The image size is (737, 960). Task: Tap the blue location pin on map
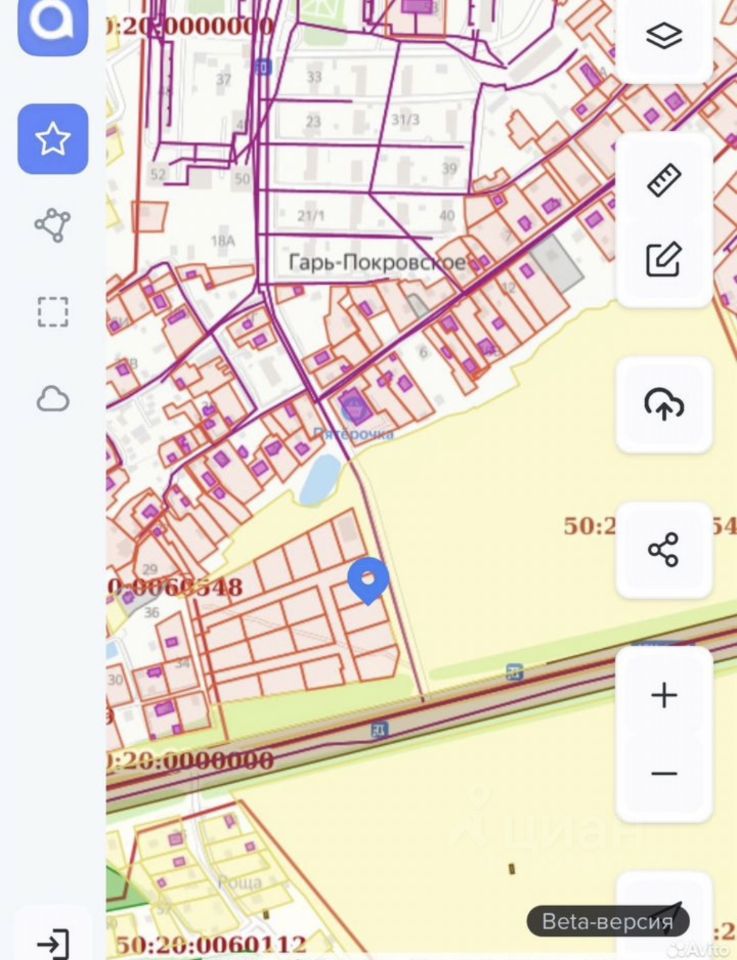coord(368,580)
